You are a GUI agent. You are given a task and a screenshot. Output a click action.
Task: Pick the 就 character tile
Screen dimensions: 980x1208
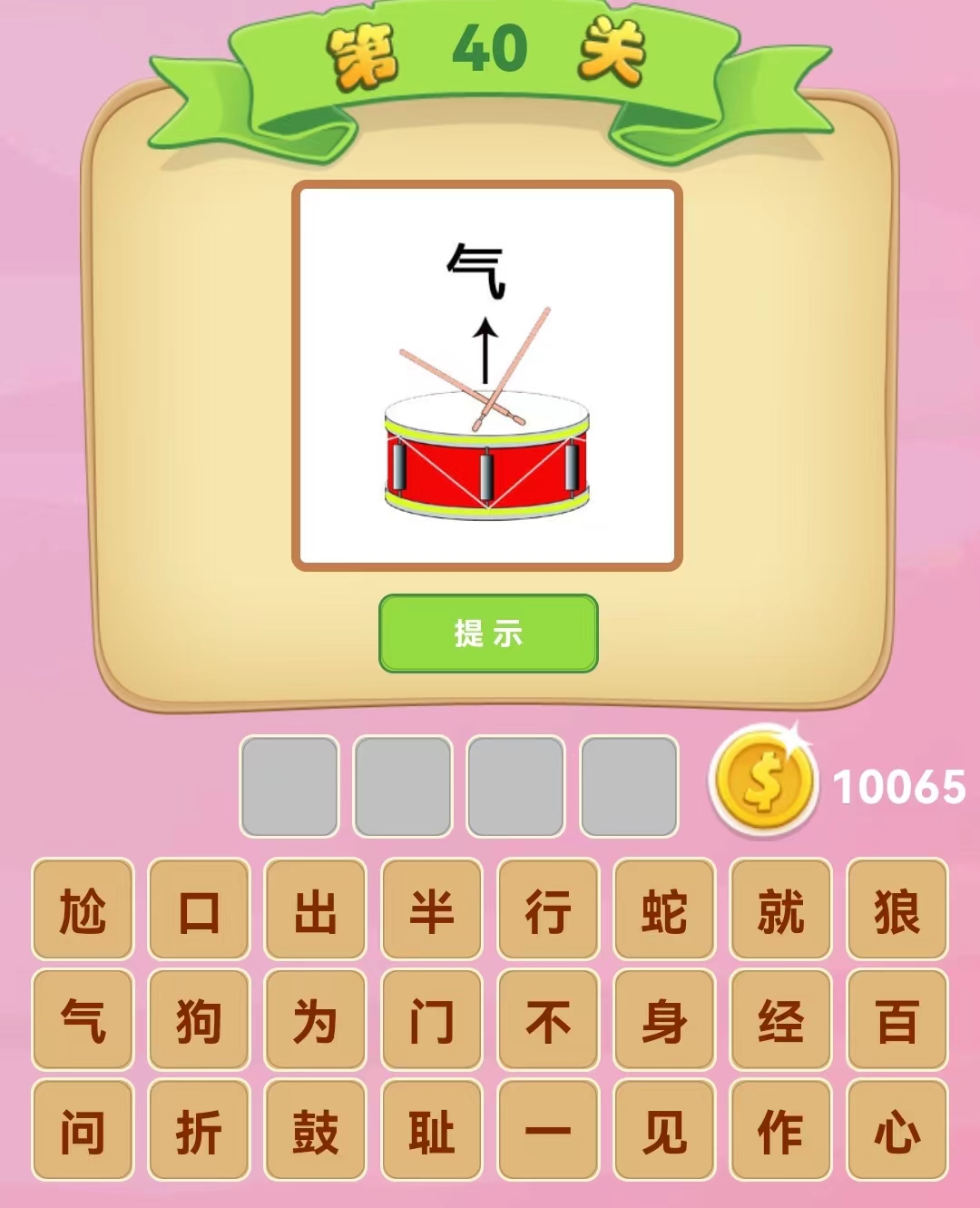(780, 909)
